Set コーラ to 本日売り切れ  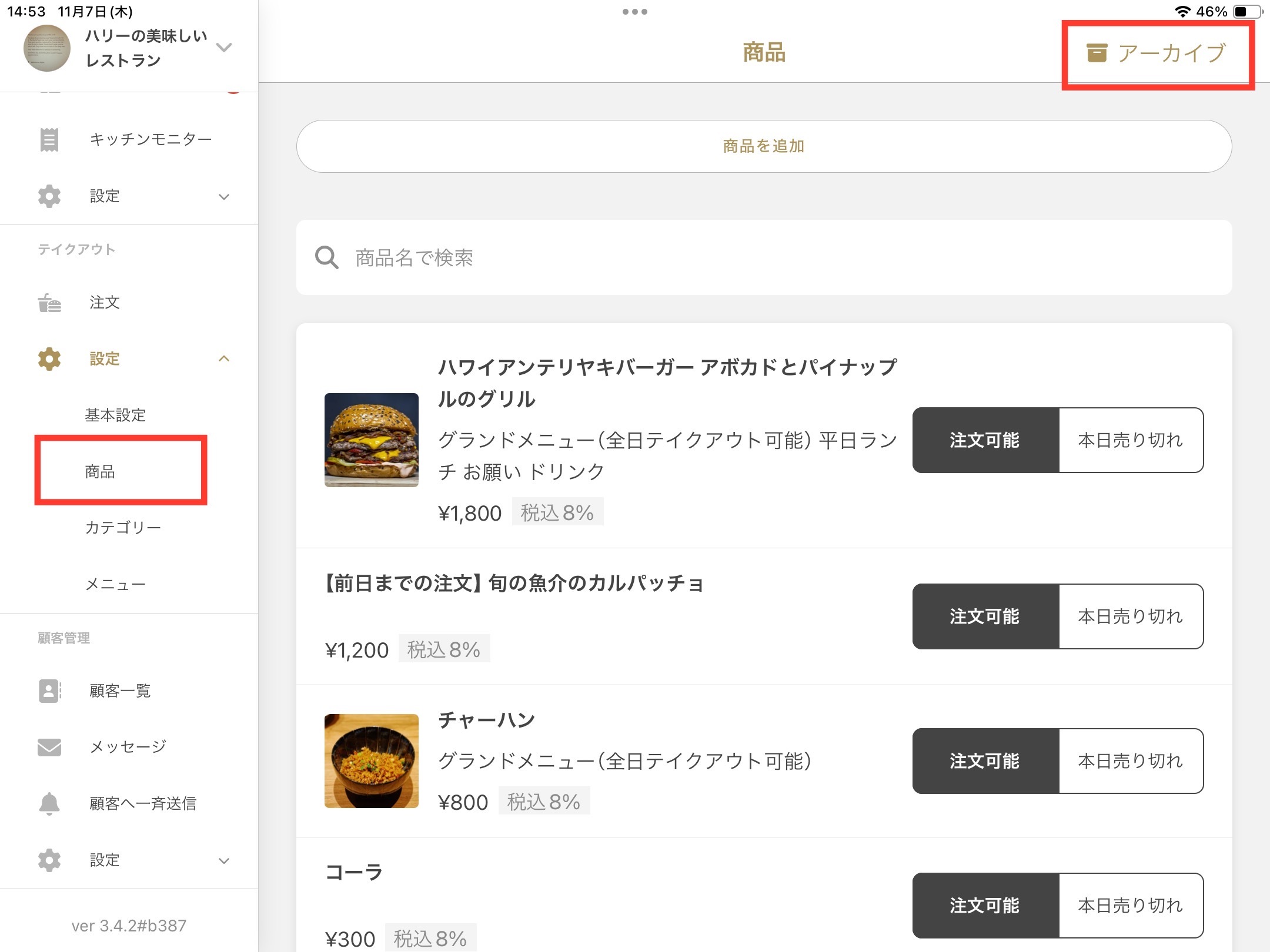(1130, 906)
